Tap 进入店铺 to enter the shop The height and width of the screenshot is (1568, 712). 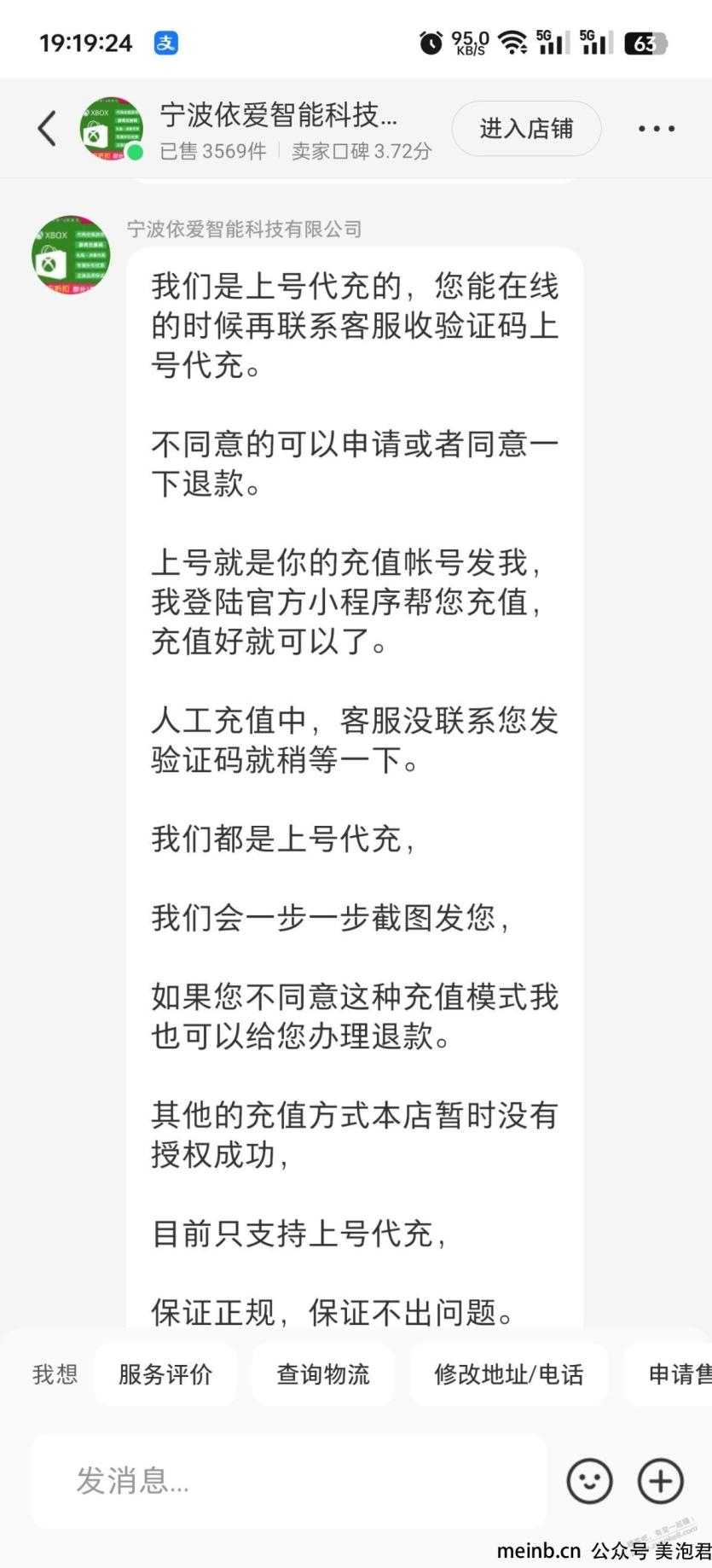[526, 129]
